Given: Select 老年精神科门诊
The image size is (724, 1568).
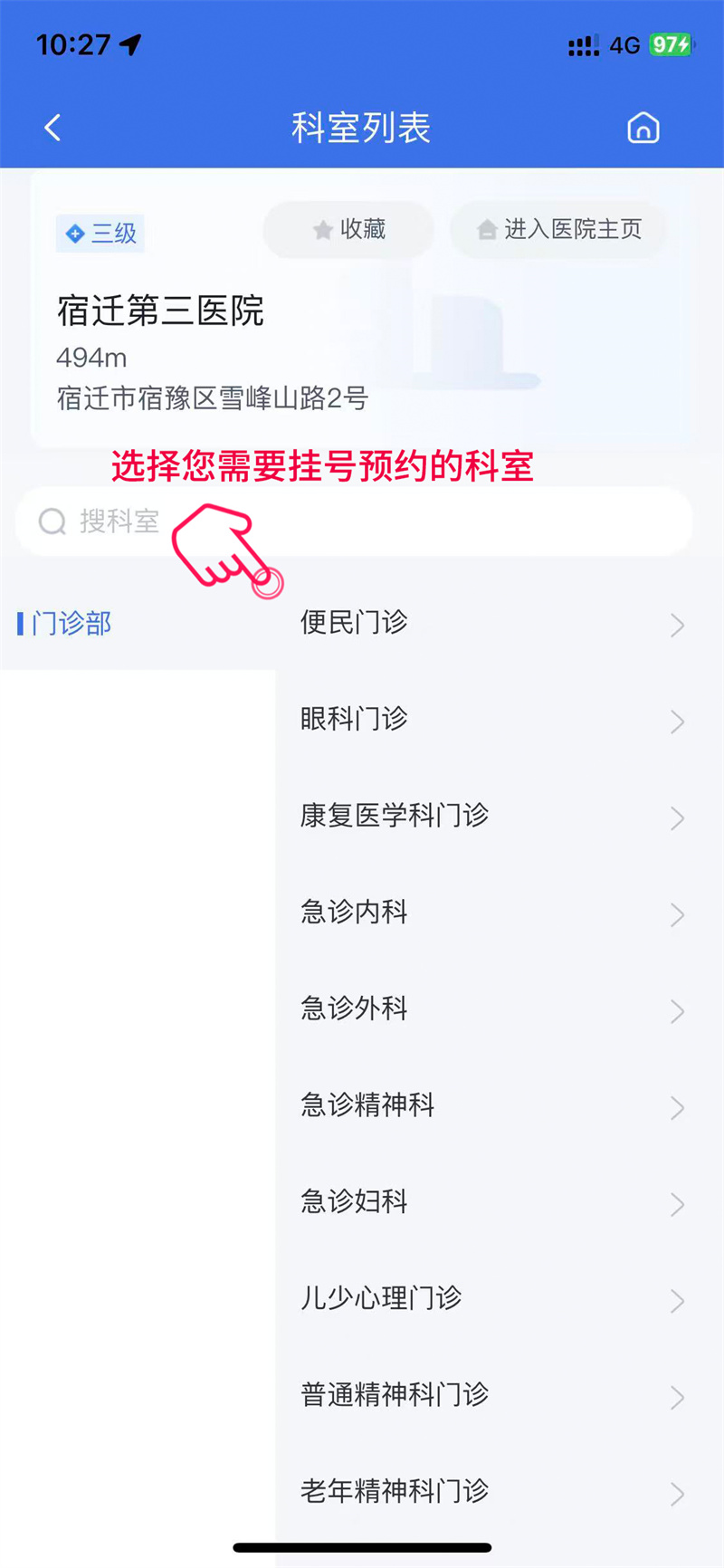Looking at the screenshot, I should pos(493,1491).
